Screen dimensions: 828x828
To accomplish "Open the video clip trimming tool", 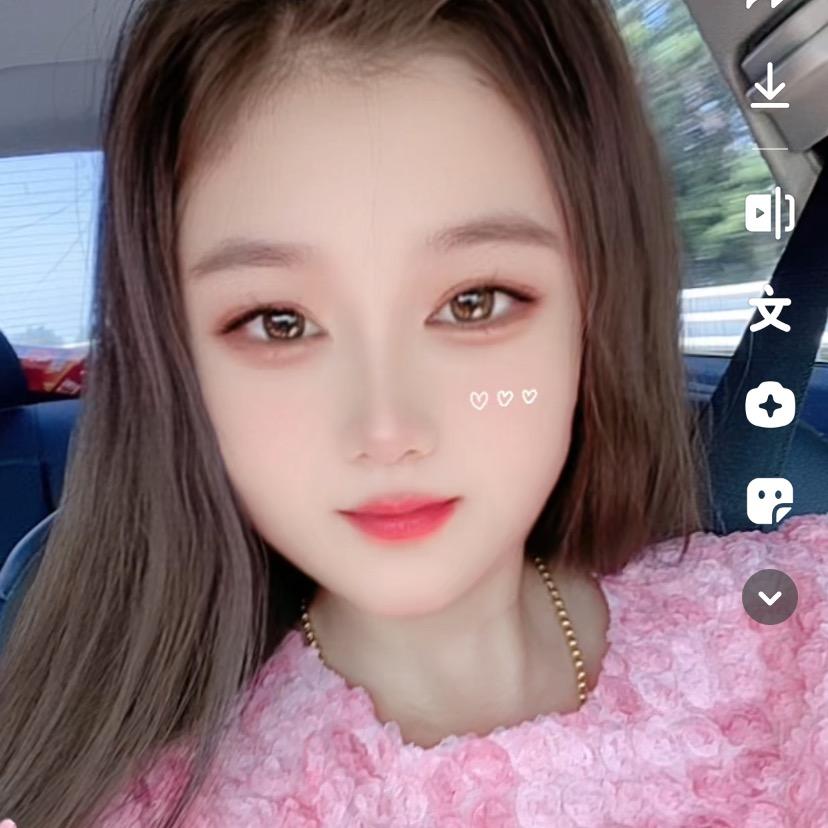I will click(769, 213).
